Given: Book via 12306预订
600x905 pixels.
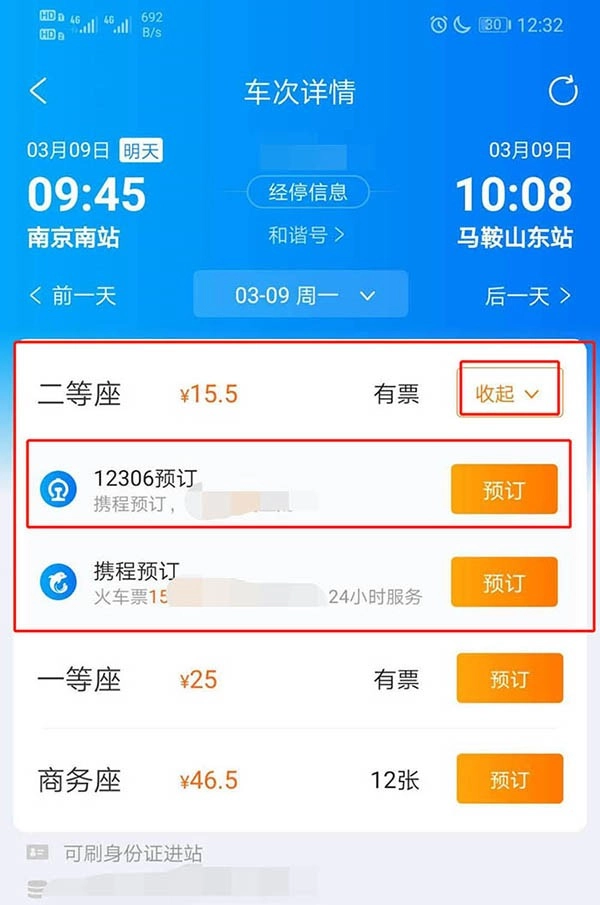Looking at the screenshot, I should tap(503, 489).
